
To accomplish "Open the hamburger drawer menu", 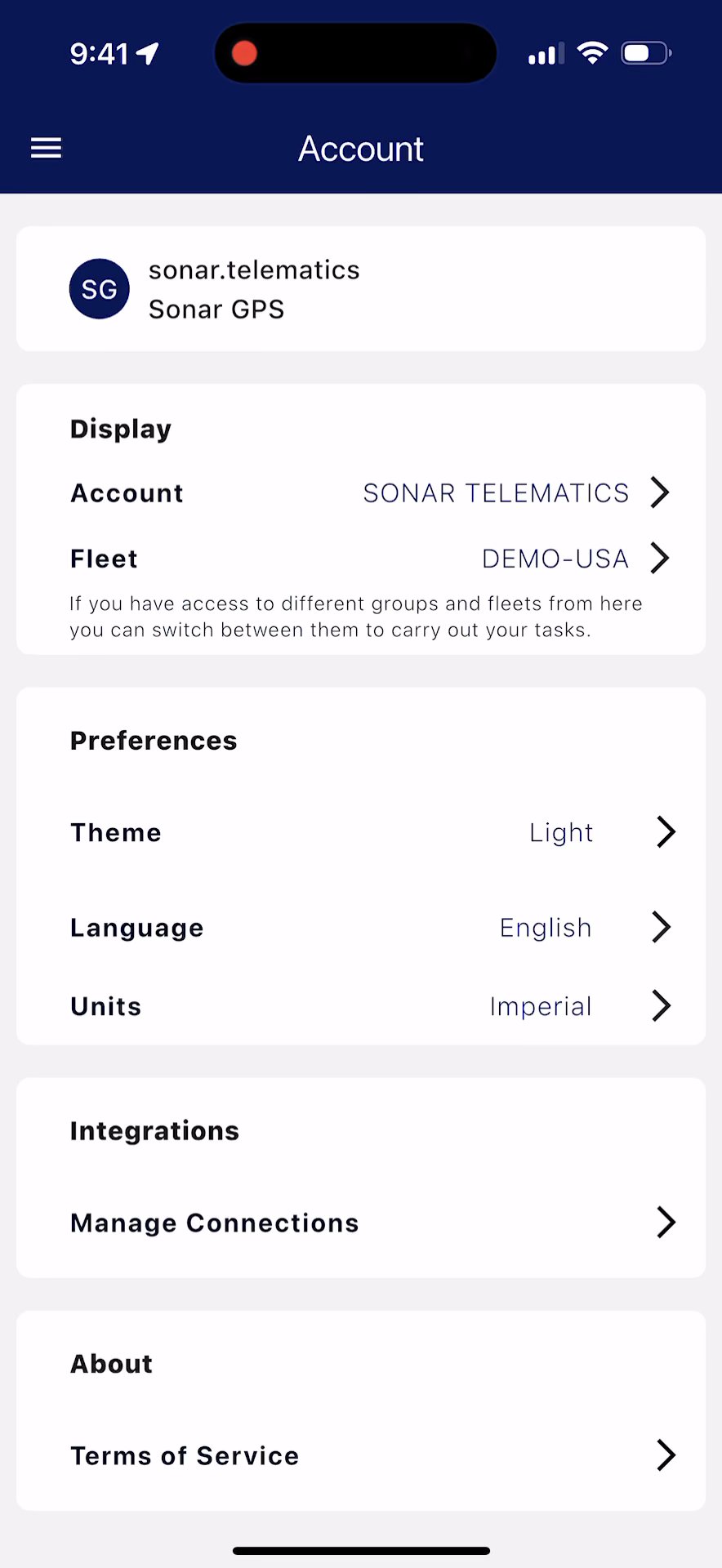I will pyautogui.click(x=46, y=148).
